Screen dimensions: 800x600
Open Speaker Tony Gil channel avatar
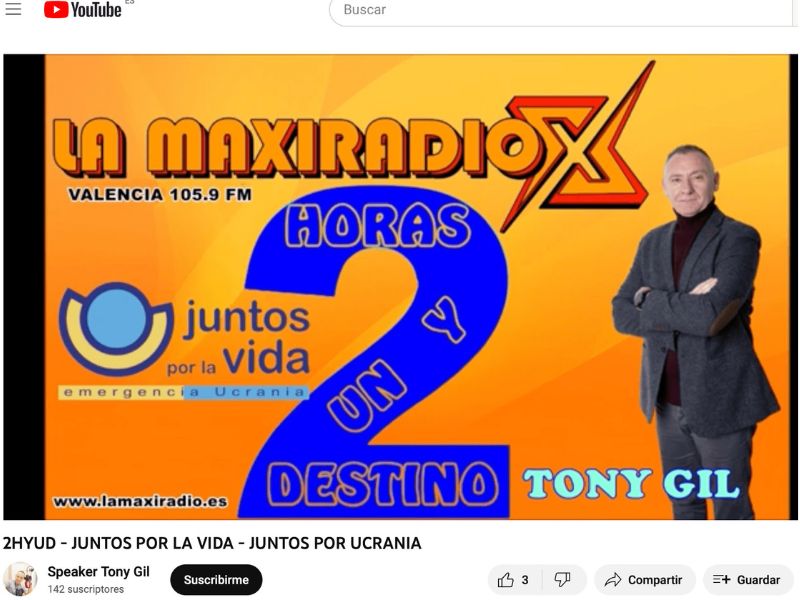point(20,579)
